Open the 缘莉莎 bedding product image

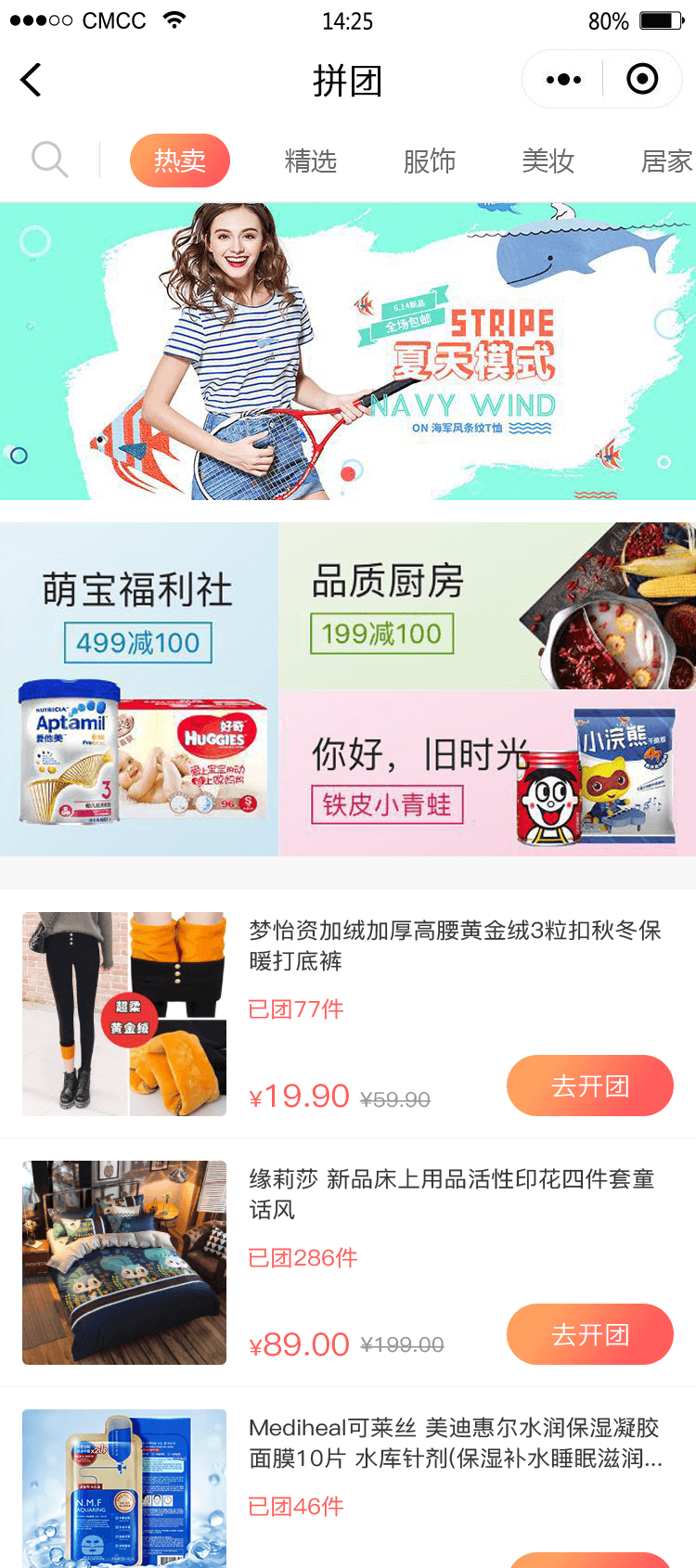coord(124,1263)
